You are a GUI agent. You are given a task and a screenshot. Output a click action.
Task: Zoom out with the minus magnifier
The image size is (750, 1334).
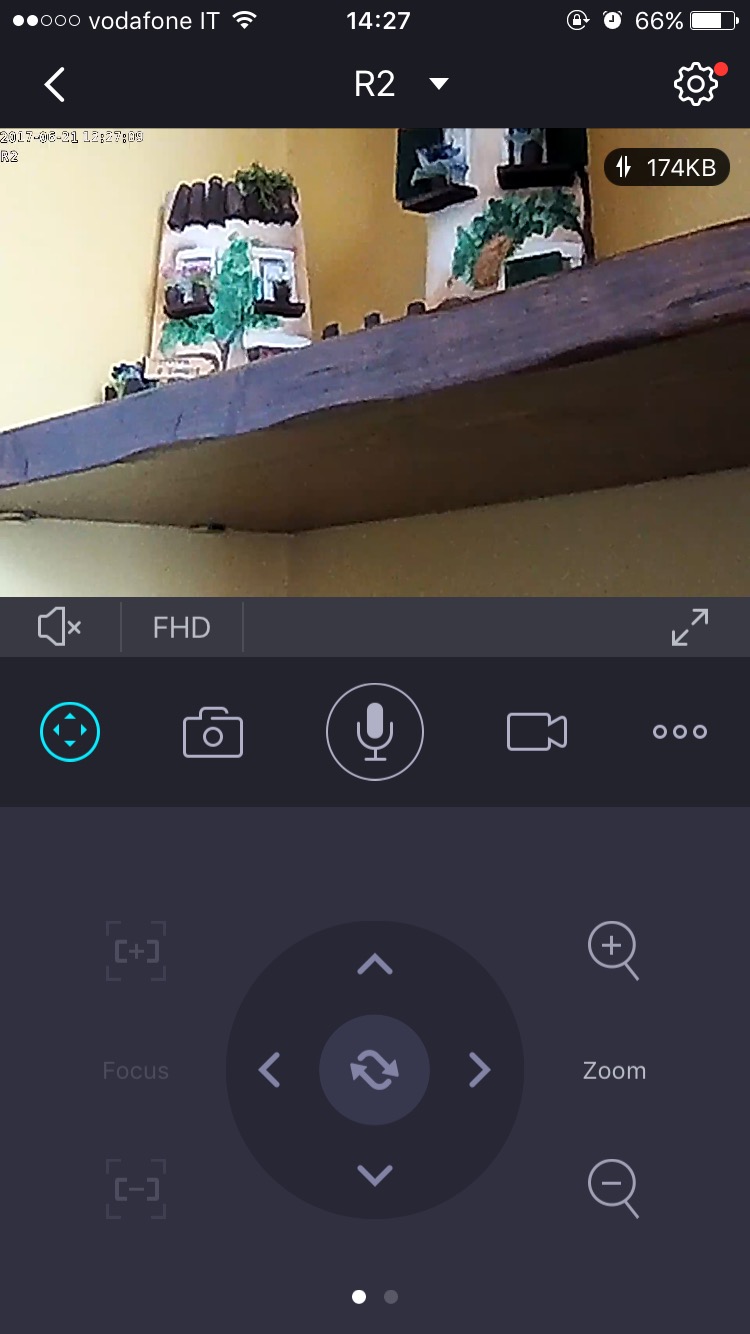tap(613, 1188)
